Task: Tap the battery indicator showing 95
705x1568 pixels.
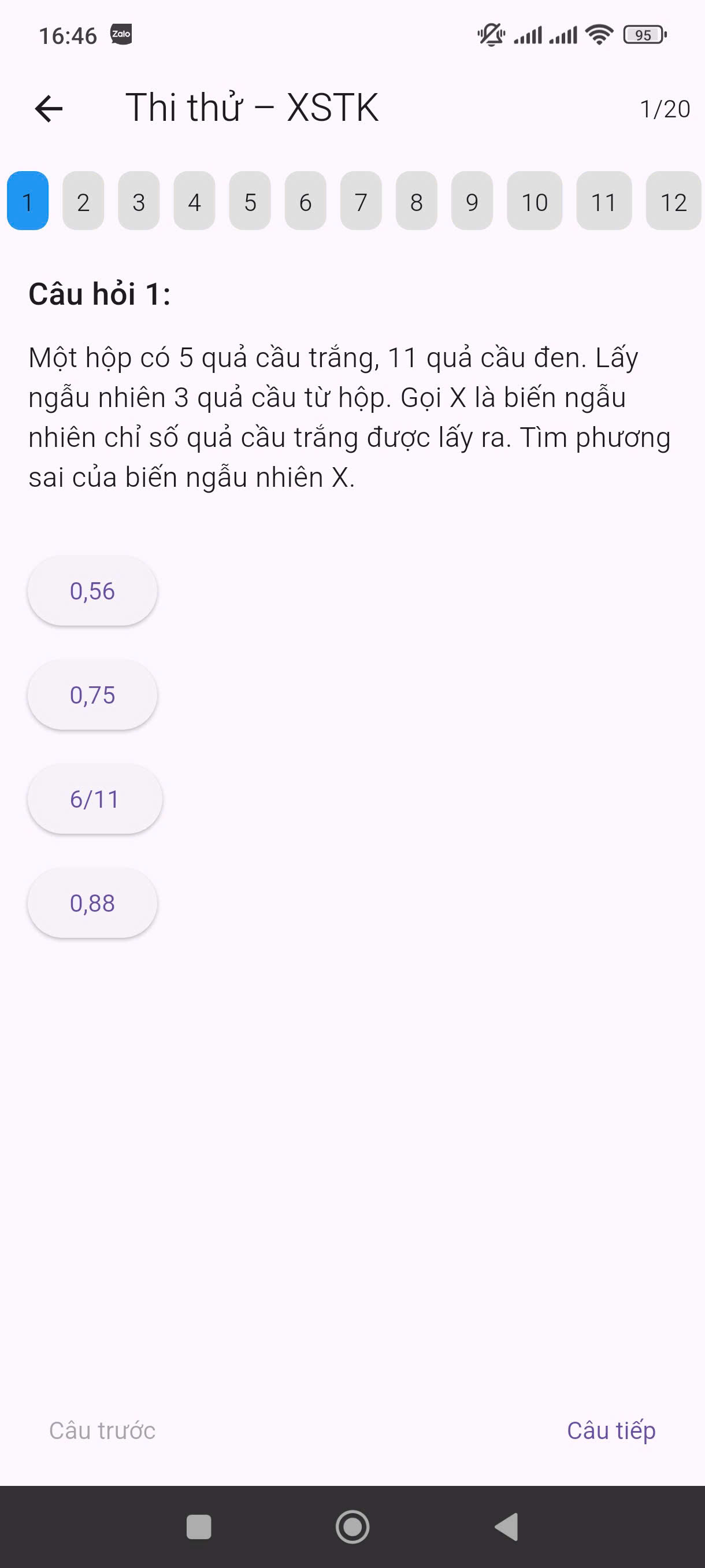Action: click(x=643, y=35)
